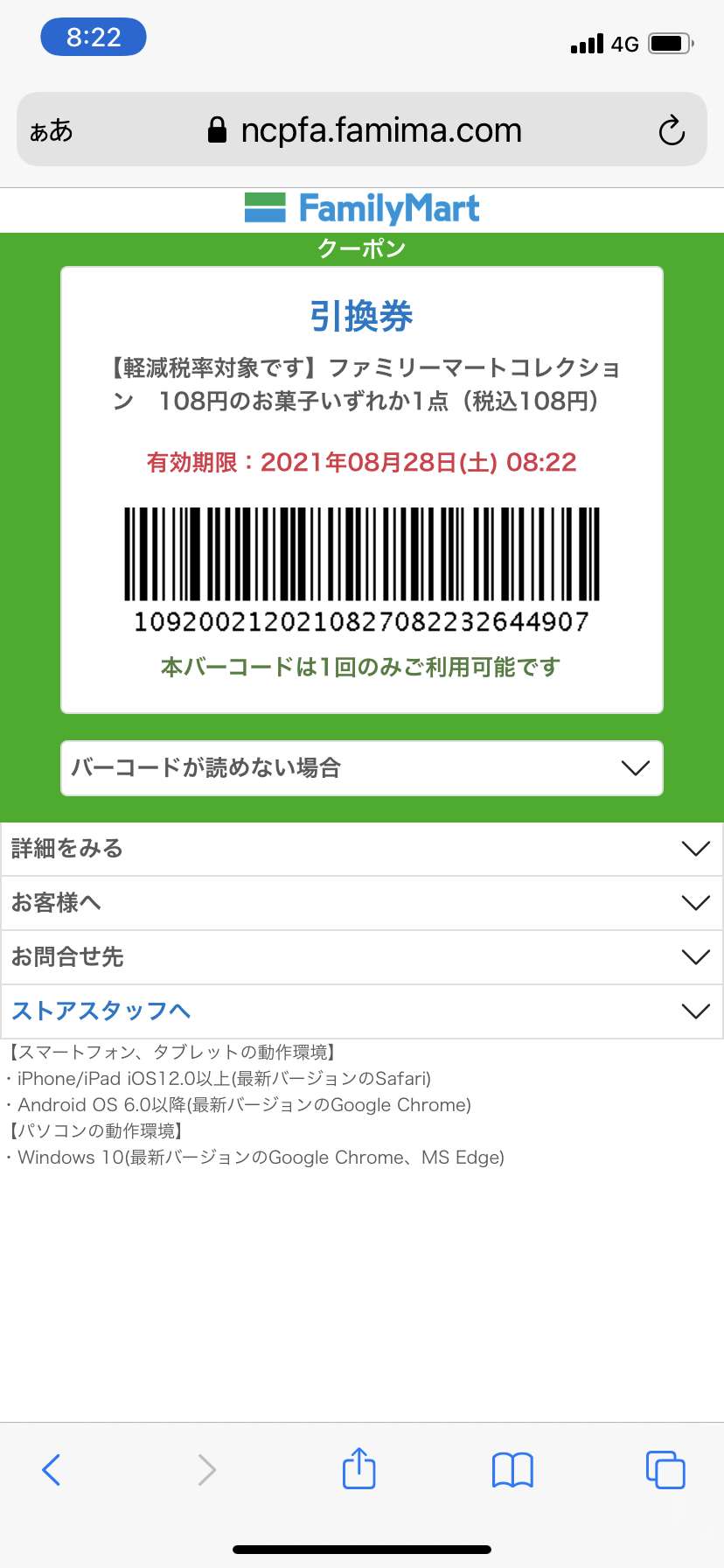Open the ぁあ reader options menu
The width and height of the screenshot is (724, 1568).
click(x=52, y=130)
